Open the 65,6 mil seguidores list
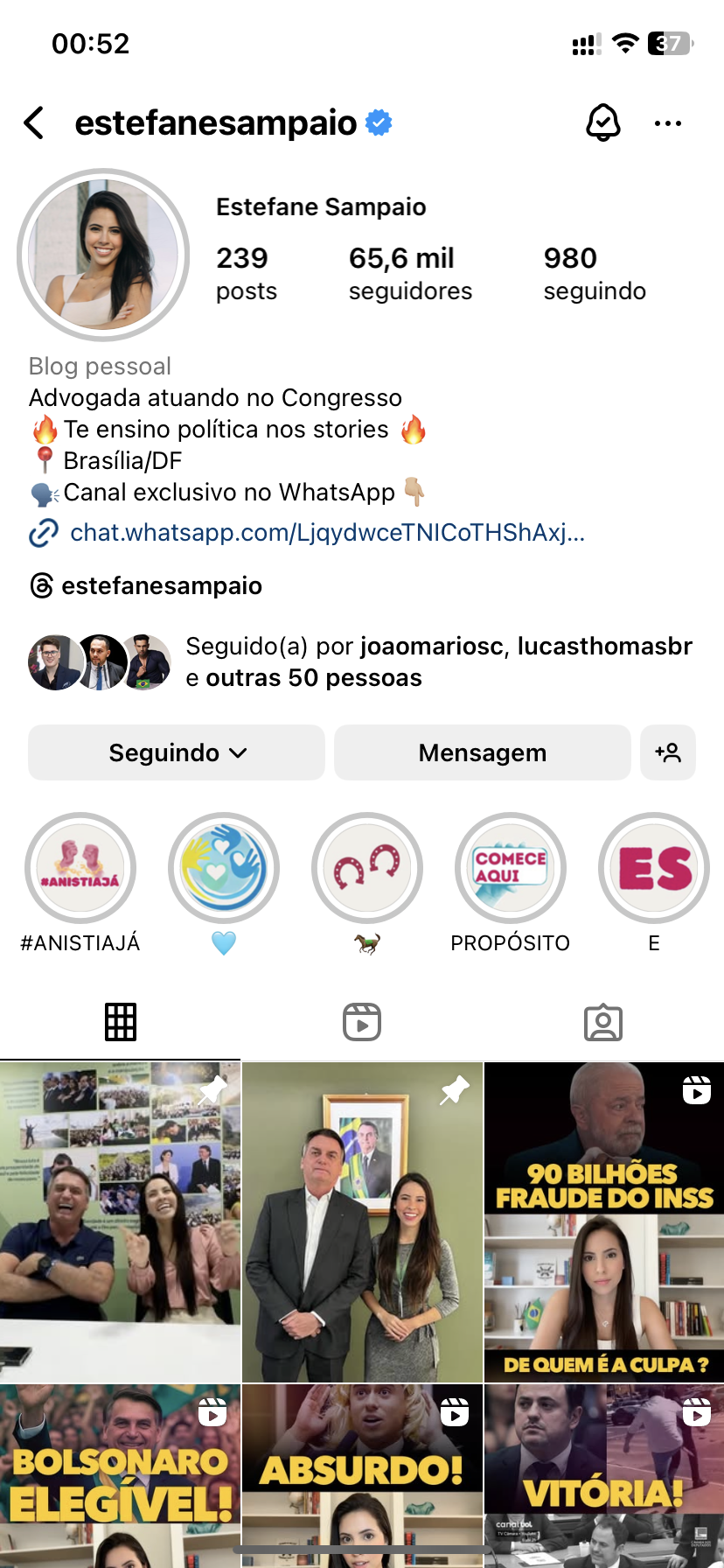This screenshot has height=1568, width=724. (x=409, y=273)
